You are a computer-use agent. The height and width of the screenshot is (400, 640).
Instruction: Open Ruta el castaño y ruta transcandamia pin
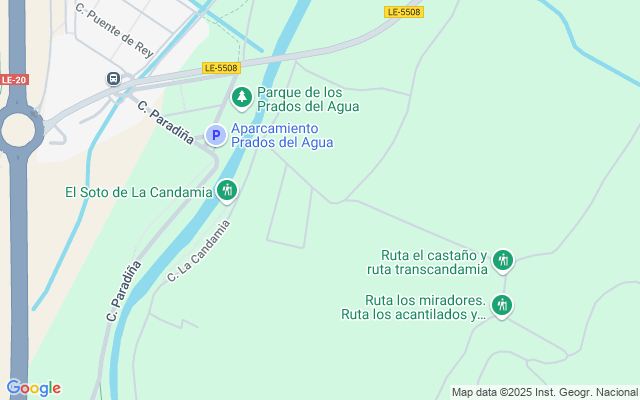click(x=502, y=261)
